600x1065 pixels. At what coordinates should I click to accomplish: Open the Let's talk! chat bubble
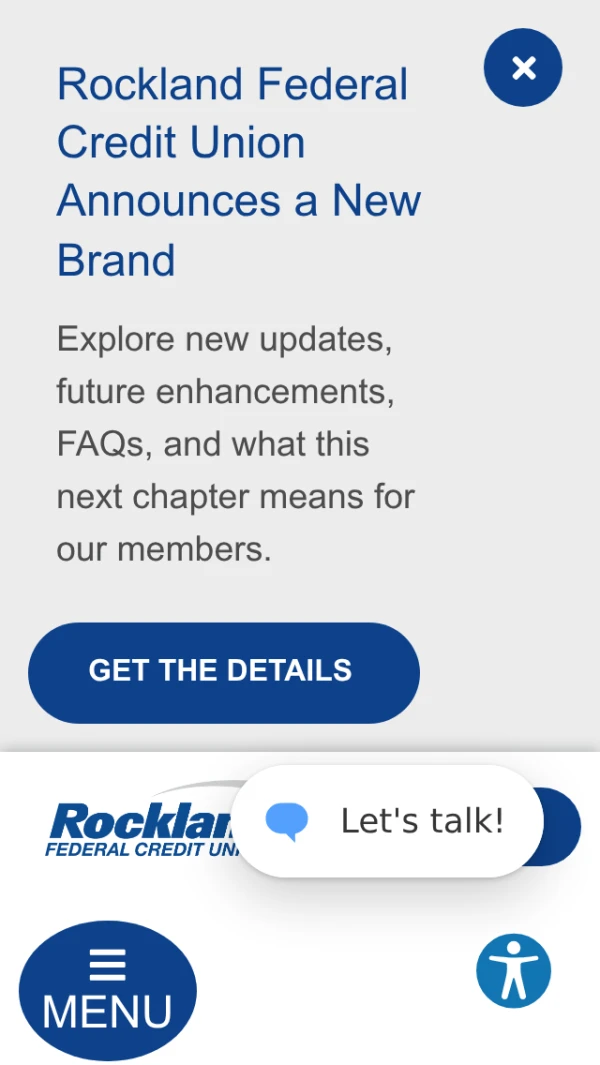click(387, 820)
